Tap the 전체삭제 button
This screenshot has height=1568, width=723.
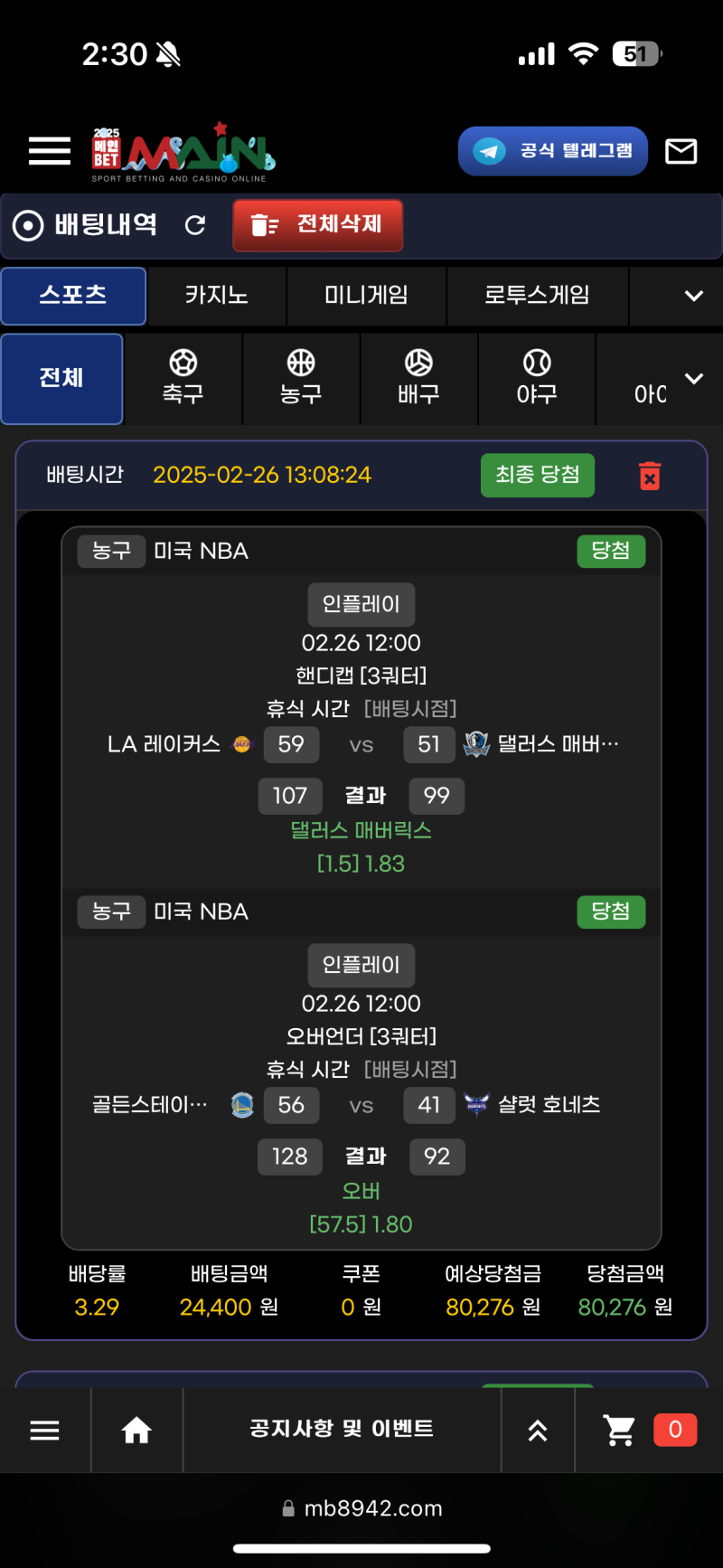point(317,225)
